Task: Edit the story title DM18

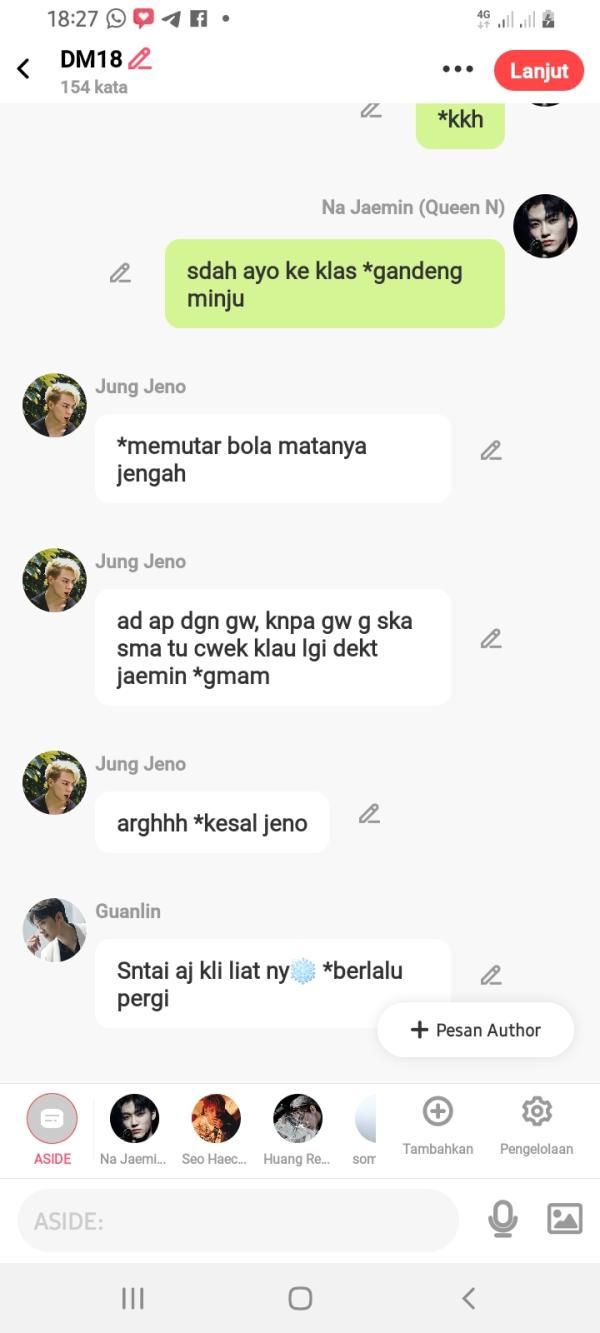Action: (140, 59)
